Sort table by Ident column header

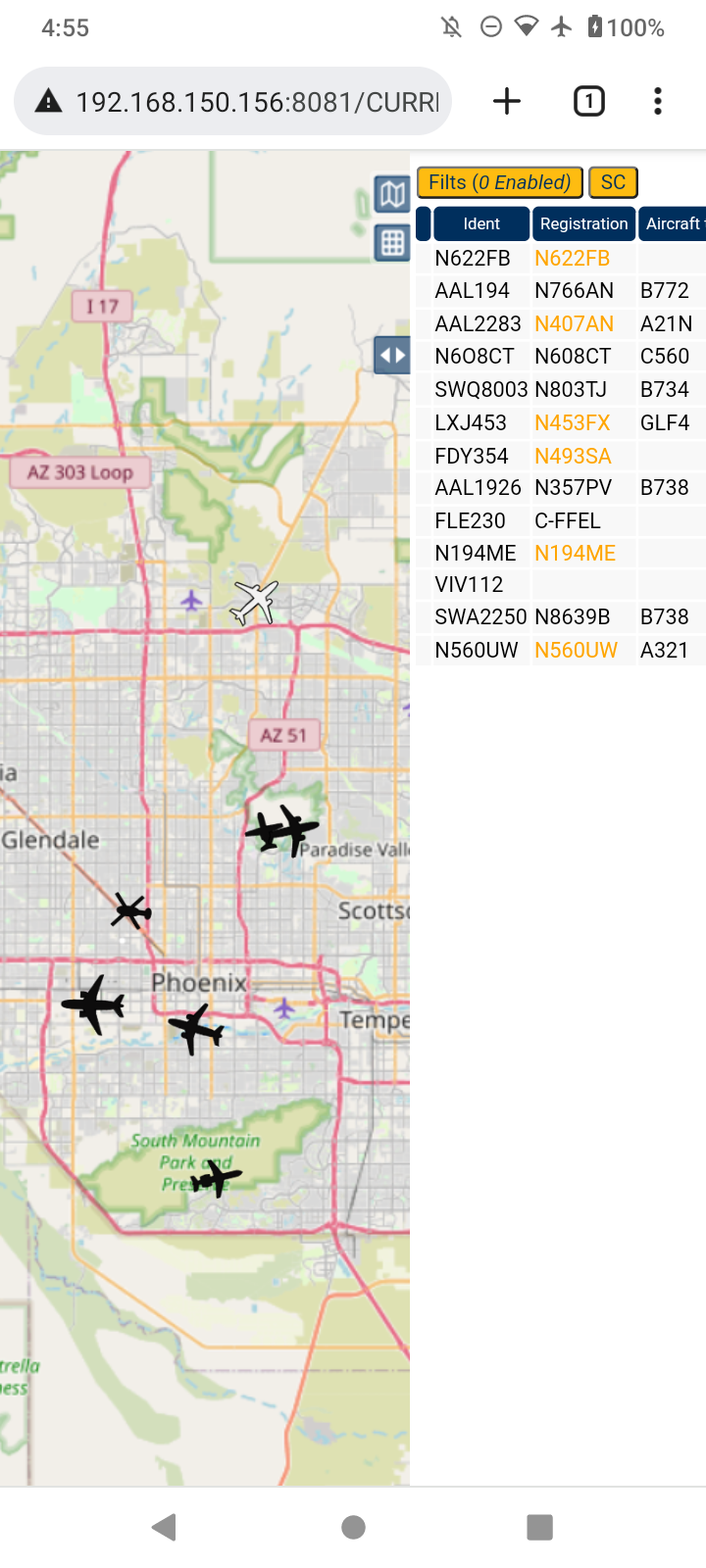(481, 223)
